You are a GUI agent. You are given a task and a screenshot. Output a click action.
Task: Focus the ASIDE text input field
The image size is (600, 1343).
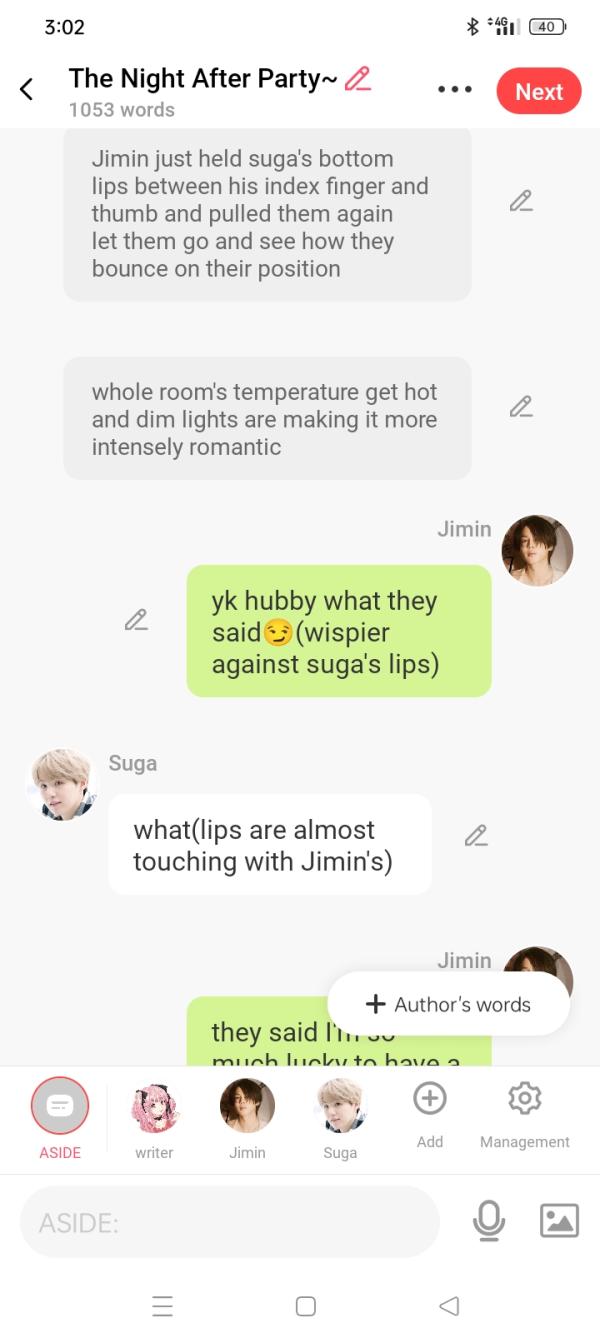point(230,1221)
